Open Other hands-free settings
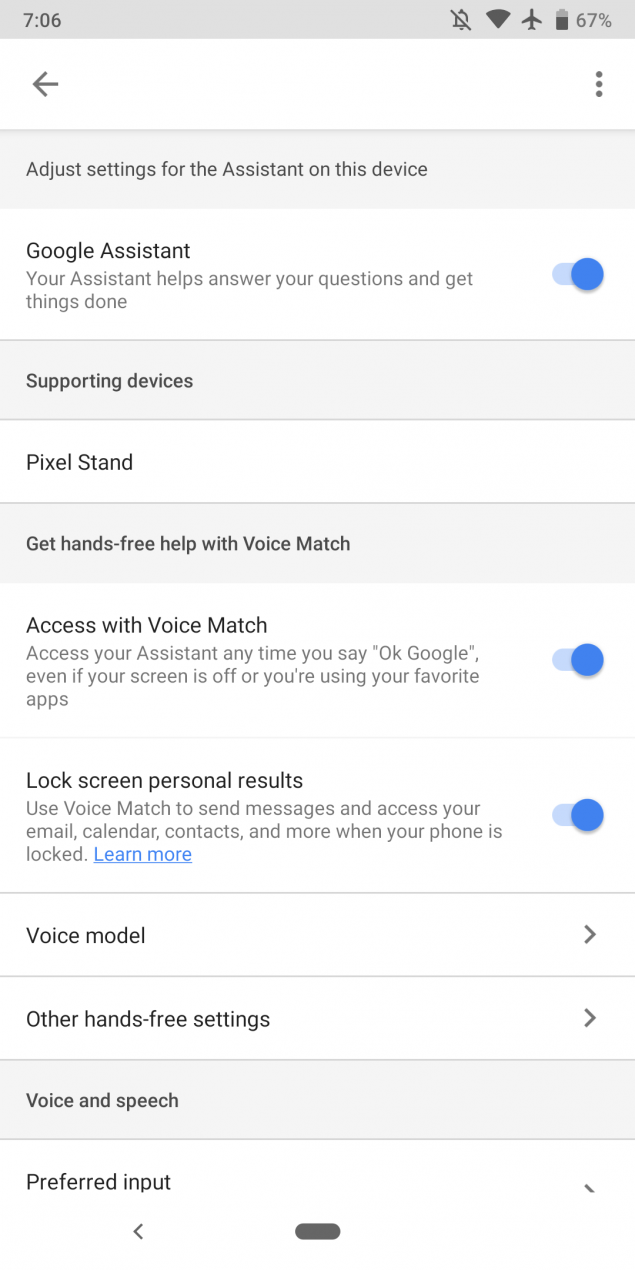 click(317, 1019)
